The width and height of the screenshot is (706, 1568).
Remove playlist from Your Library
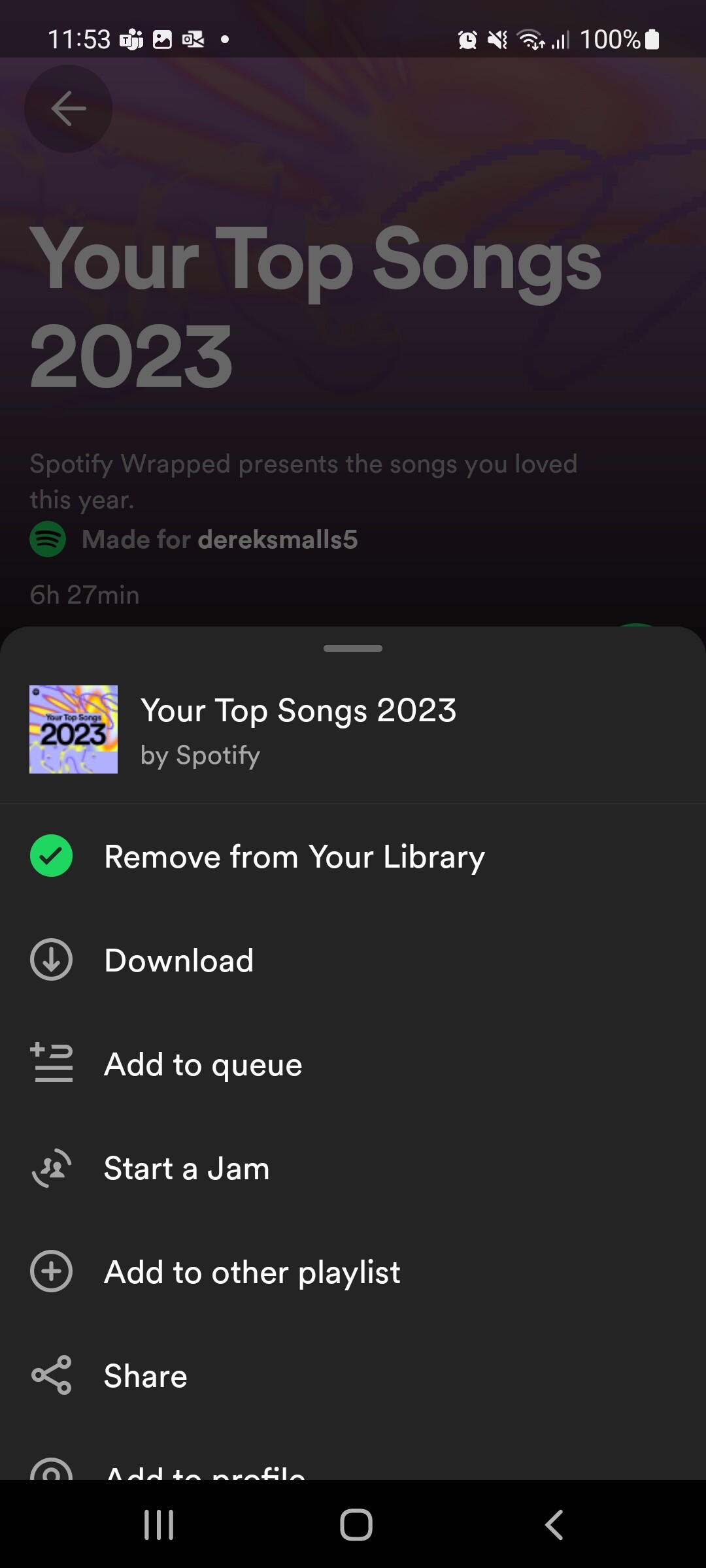294,857
